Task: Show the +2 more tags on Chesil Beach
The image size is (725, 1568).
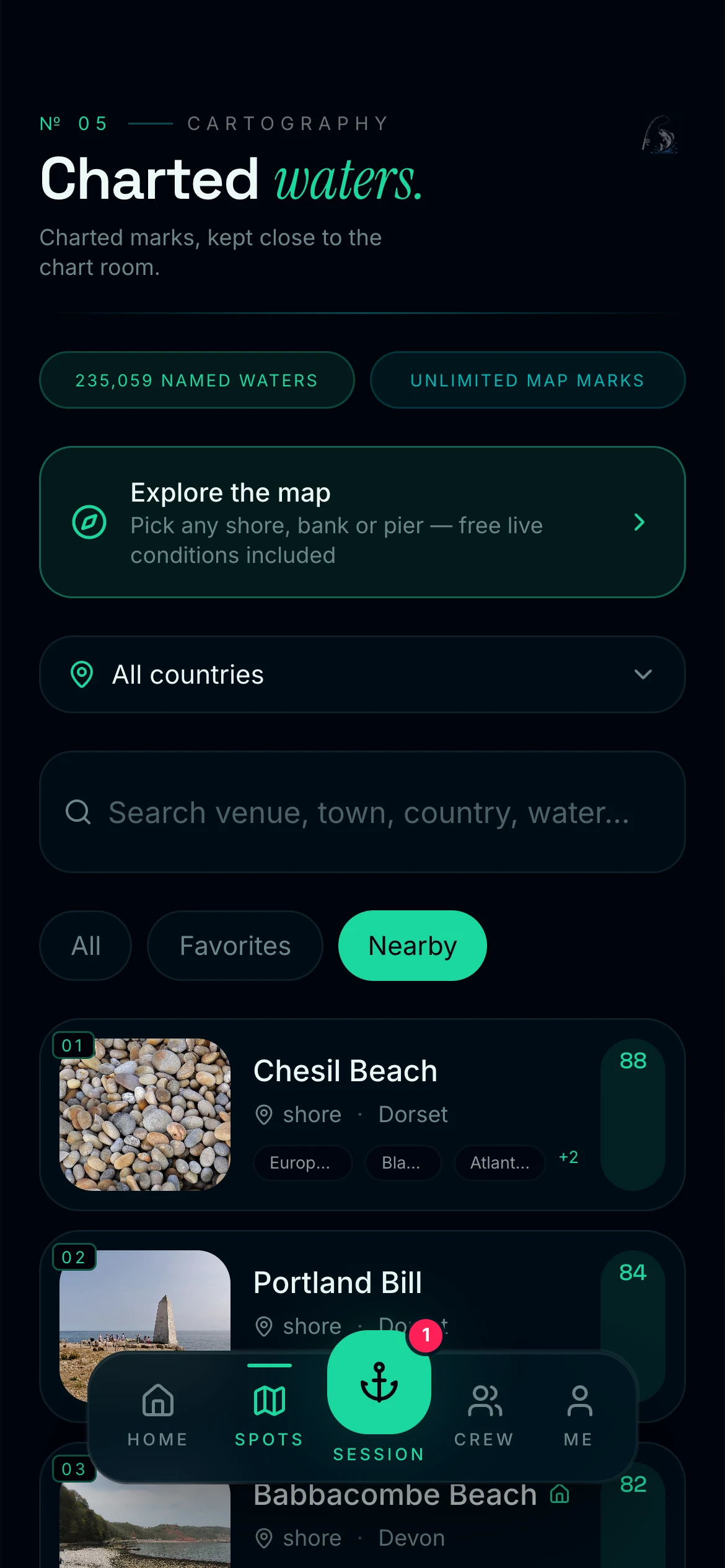Action: click(x=568, y=1157)
